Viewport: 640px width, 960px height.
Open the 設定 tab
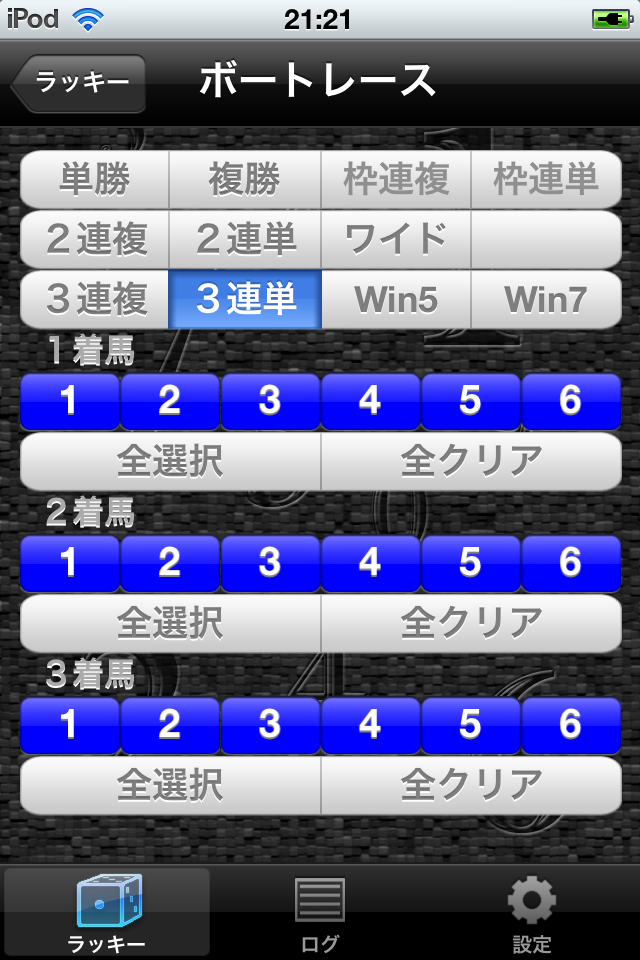coord(532,913)
